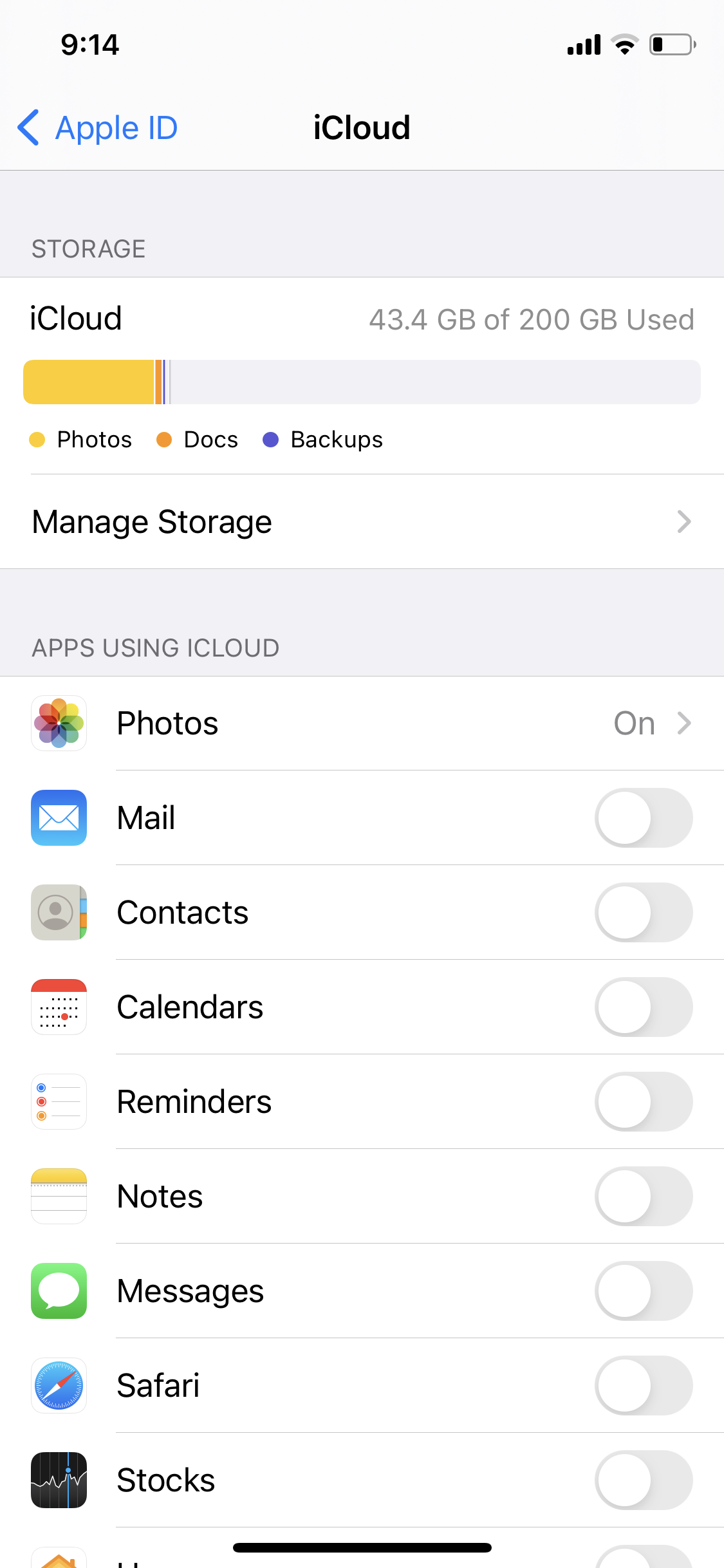
Task: Open Photos iCloud settings
Action: point(360,723)
